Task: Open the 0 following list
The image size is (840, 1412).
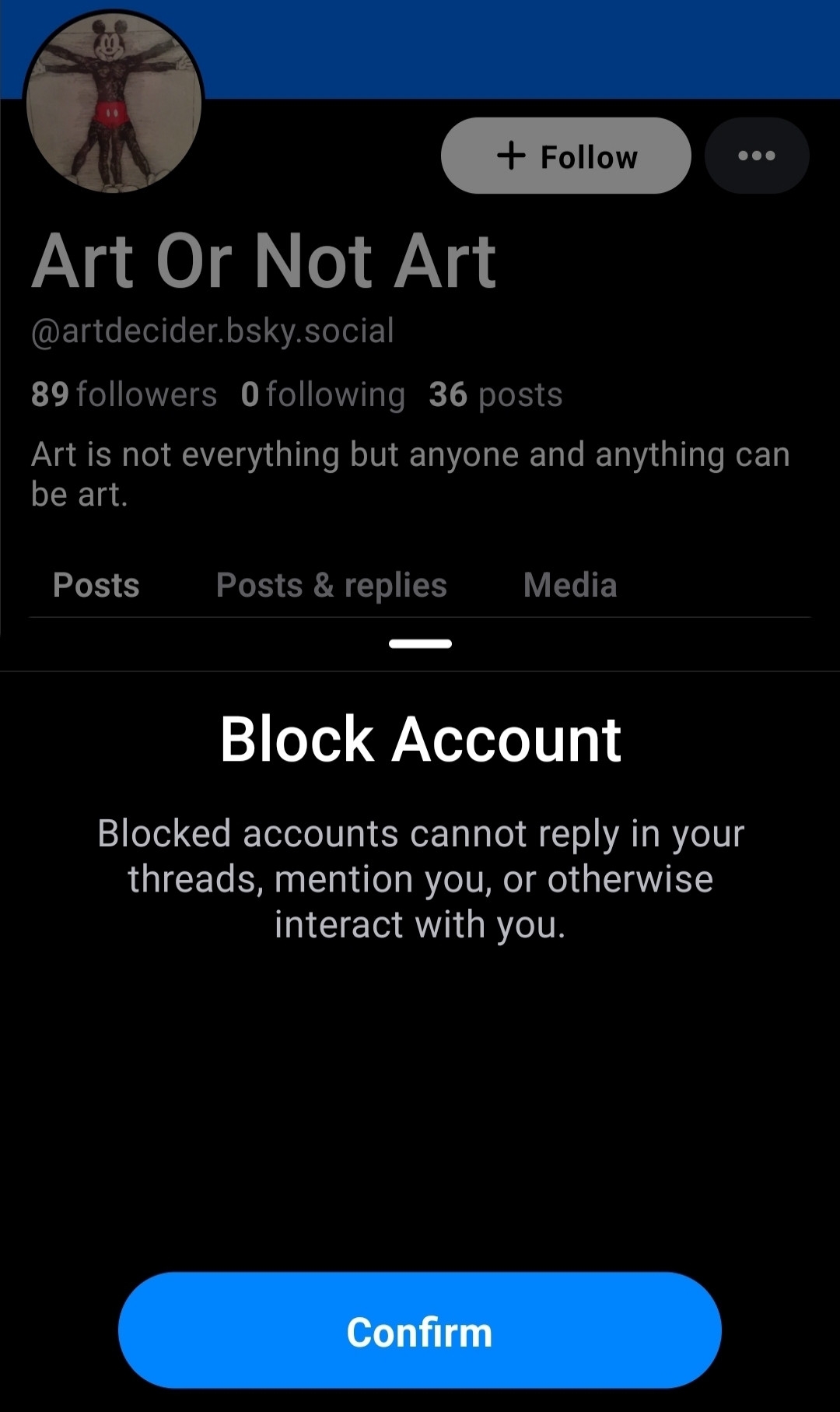Action: (x=323, y=394)
